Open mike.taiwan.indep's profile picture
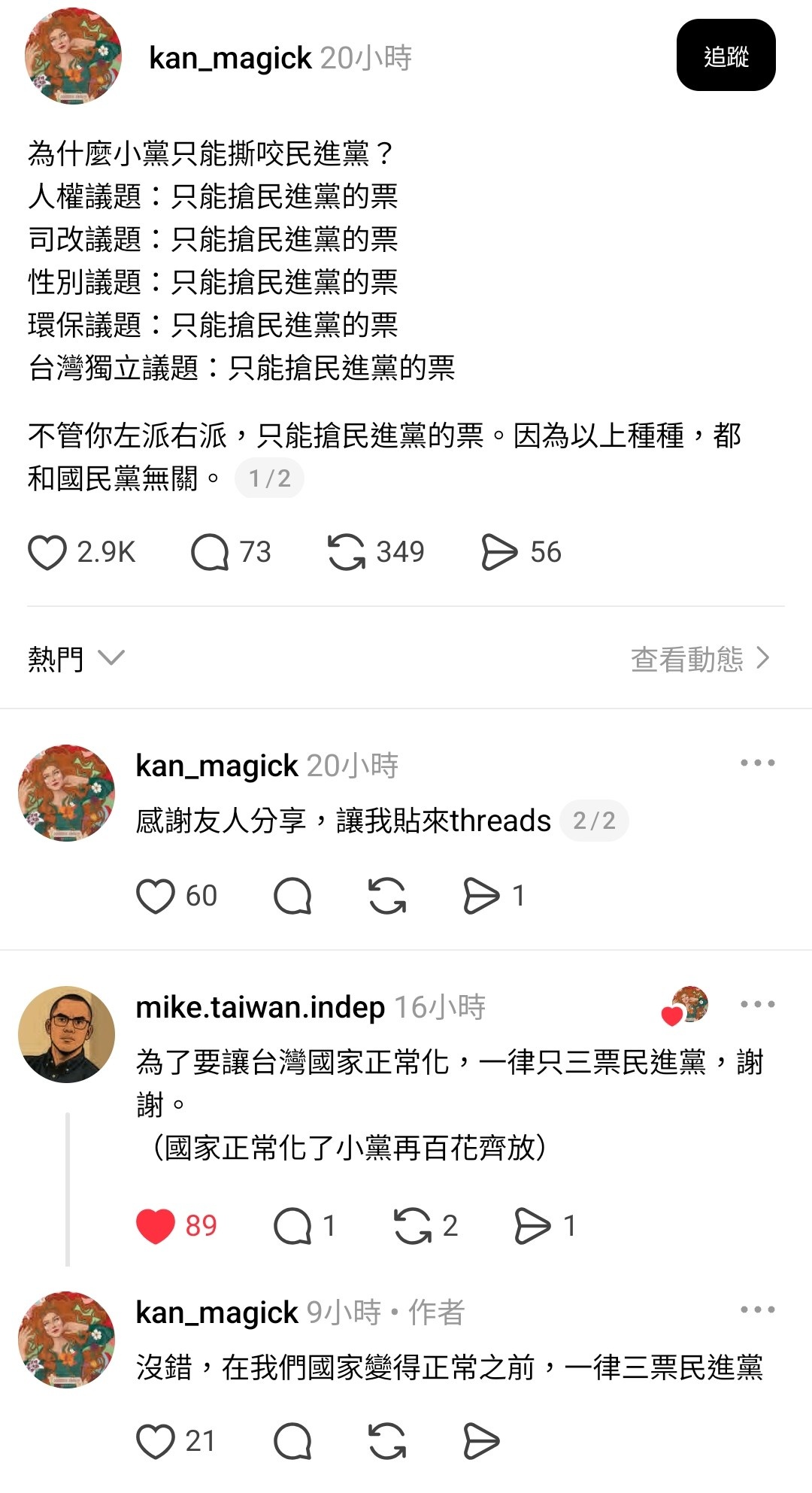 click(x=67, y=1034)
